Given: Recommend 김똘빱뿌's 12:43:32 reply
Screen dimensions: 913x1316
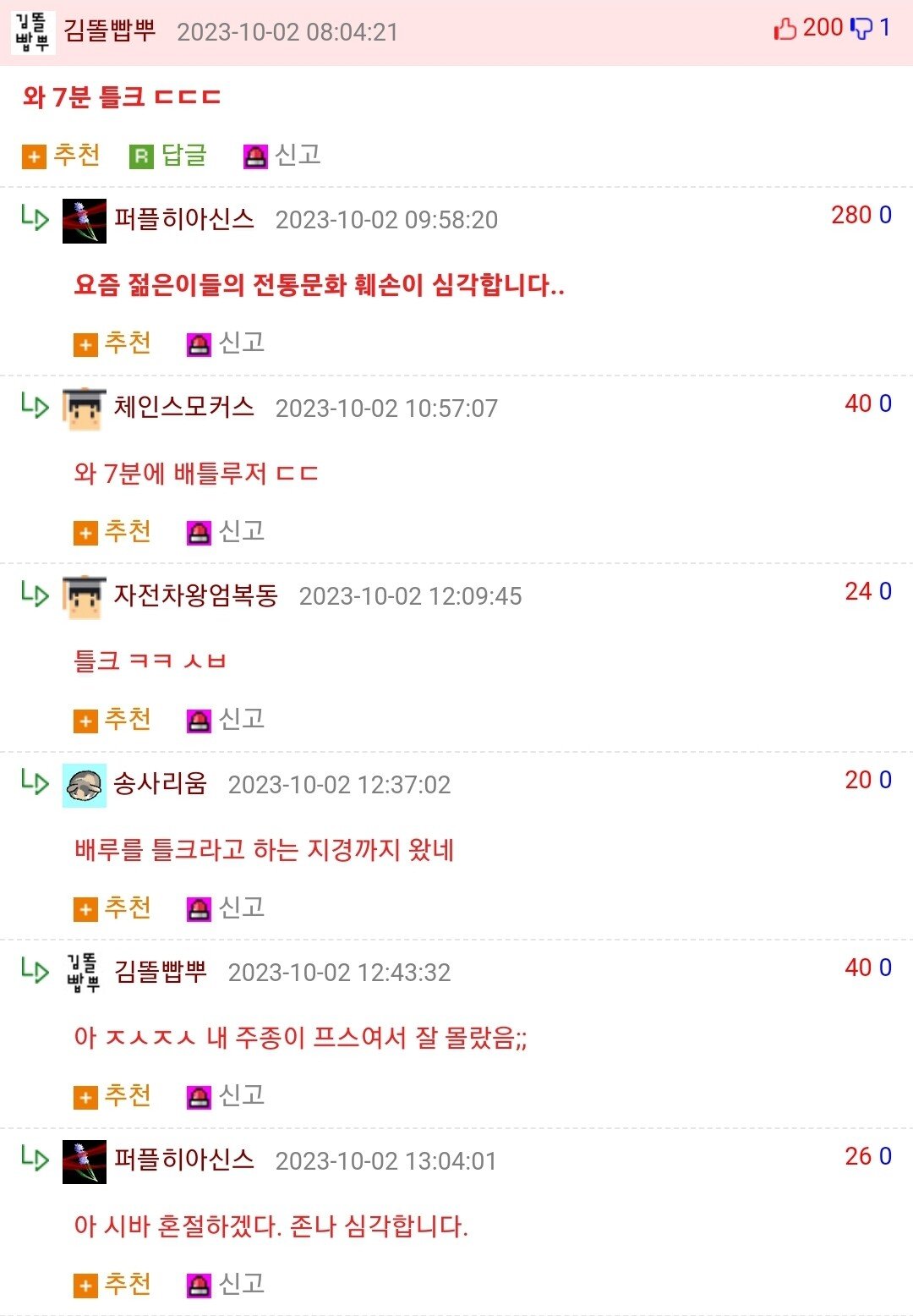Looking at the screenshot, I should [x=113, y=1096].
